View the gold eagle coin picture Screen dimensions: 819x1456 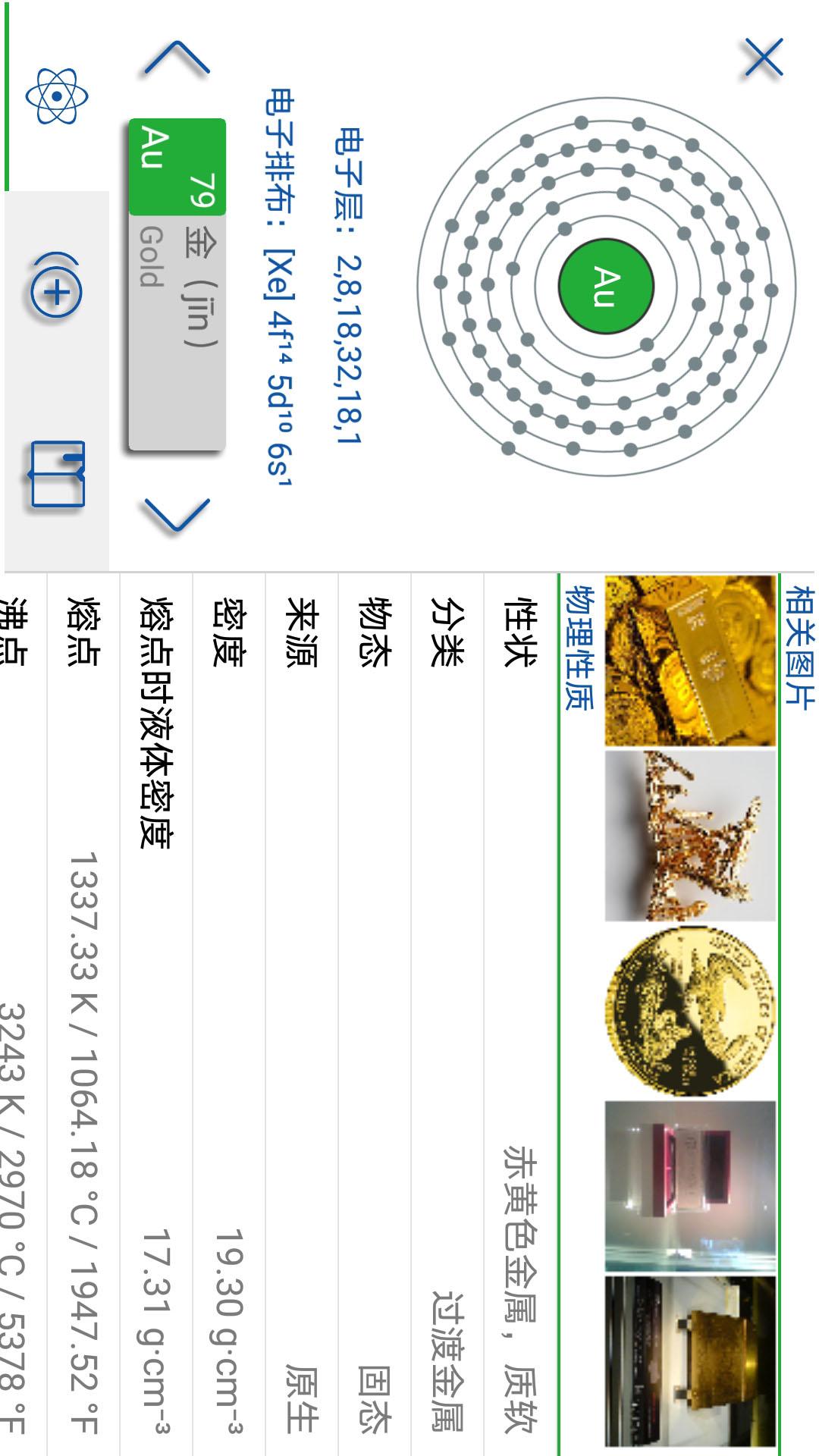tap(691, 1011)
